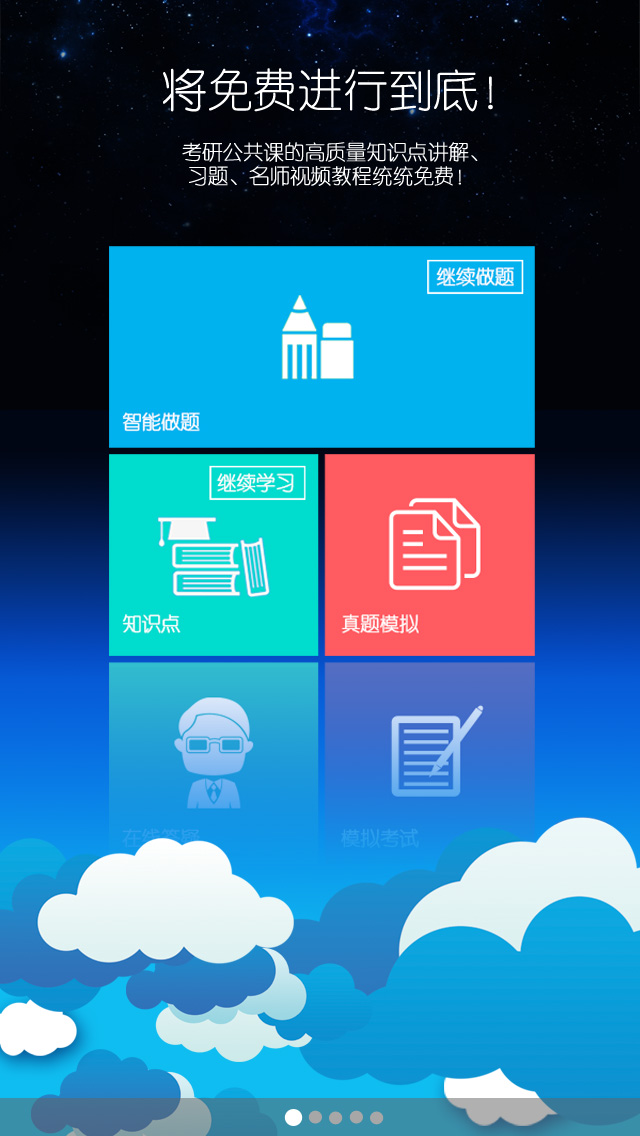The width and height of the screenshot is (640, 1136).
Task: Jump to the third intro page dot
Action: 336,1117
